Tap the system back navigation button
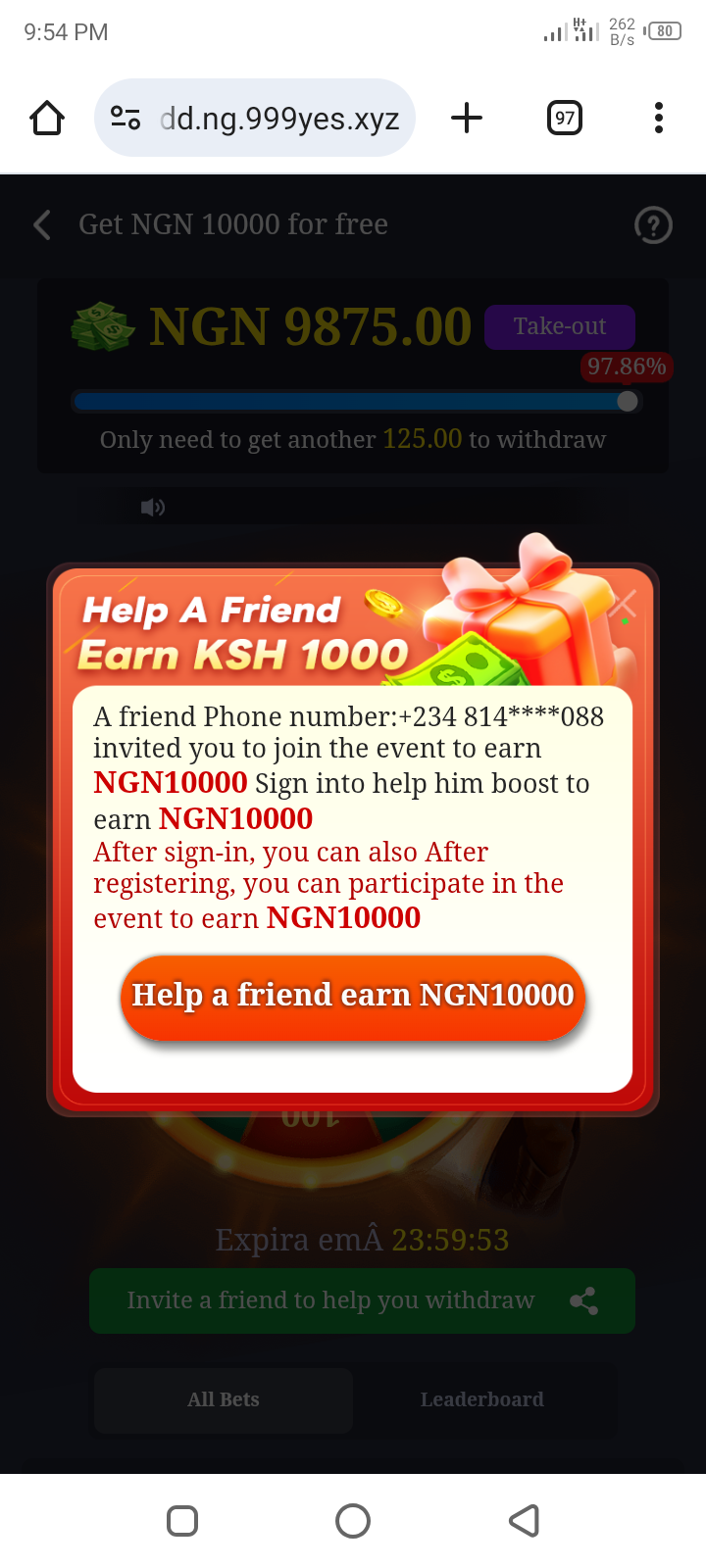The image size is (706, 1568). tap(525, 1521)
